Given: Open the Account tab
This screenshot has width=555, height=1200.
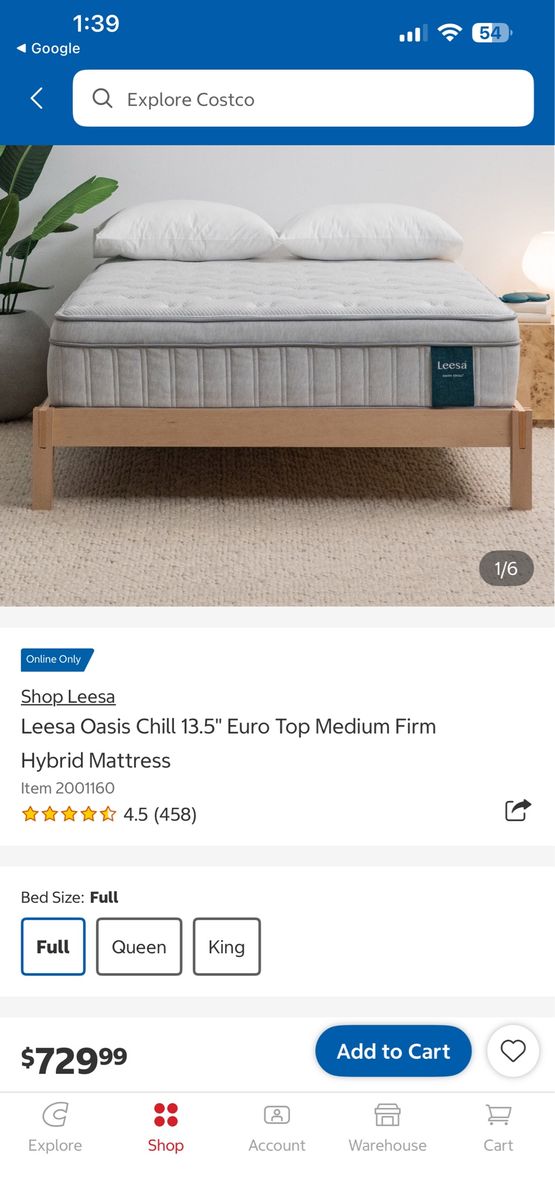Looking at the screenshot, I should tap(277, 1128).
